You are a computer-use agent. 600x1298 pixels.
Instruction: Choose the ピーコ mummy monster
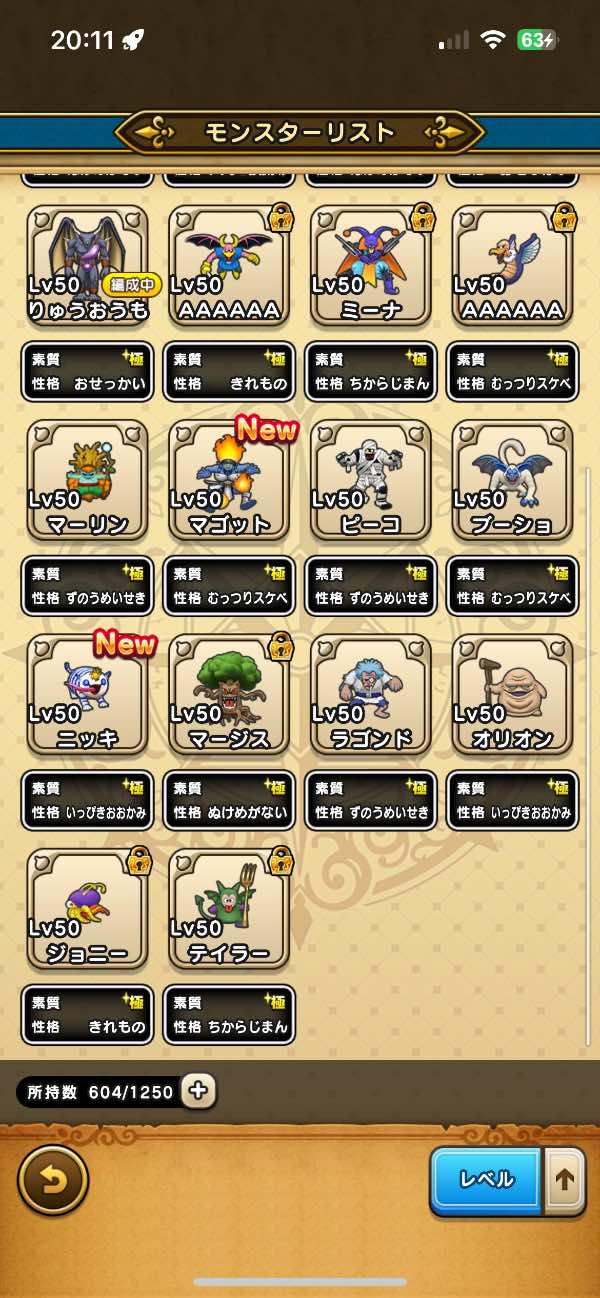coord(371,480)
